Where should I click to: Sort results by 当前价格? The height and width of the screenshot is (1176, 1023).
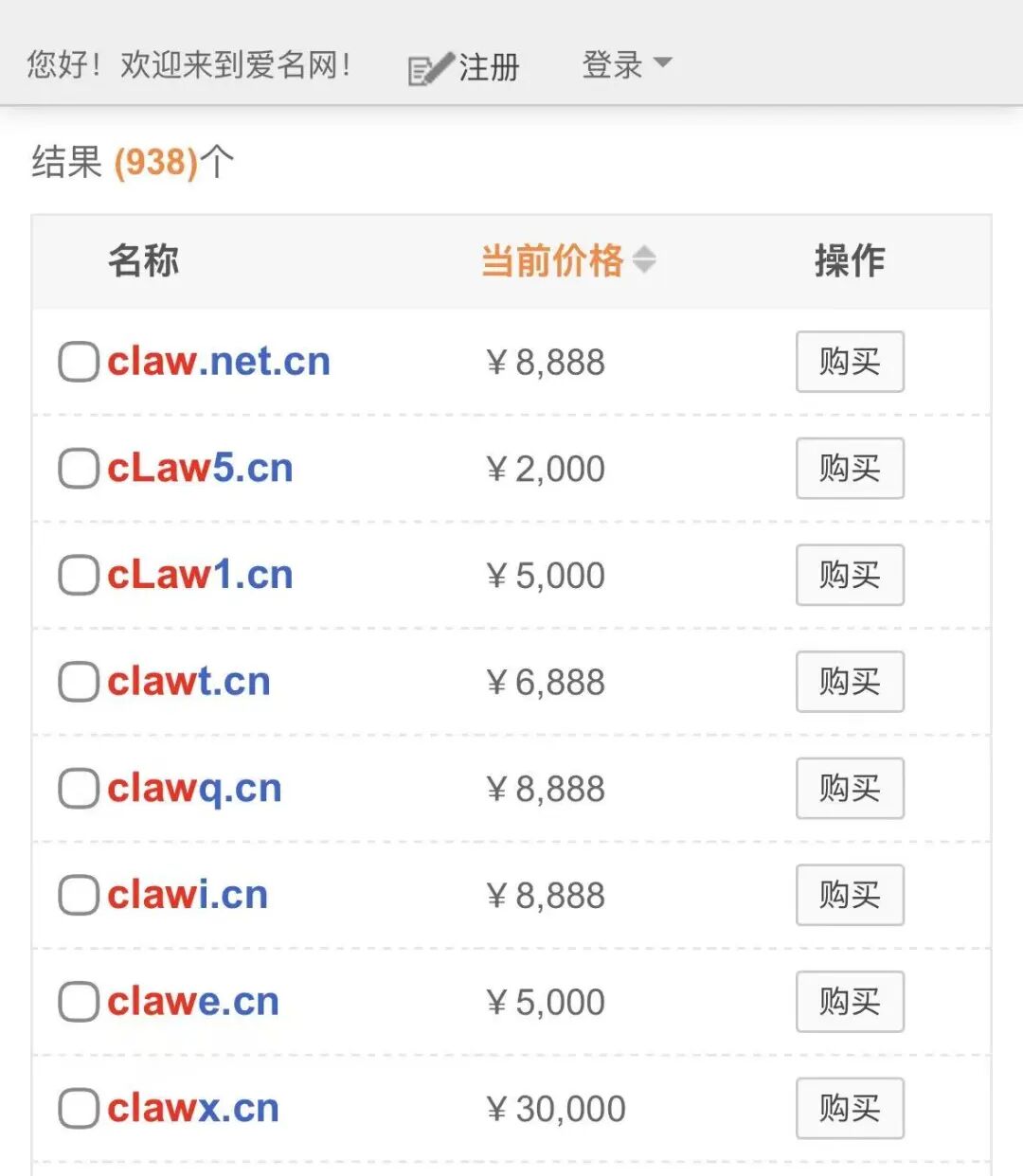[567, 259]
